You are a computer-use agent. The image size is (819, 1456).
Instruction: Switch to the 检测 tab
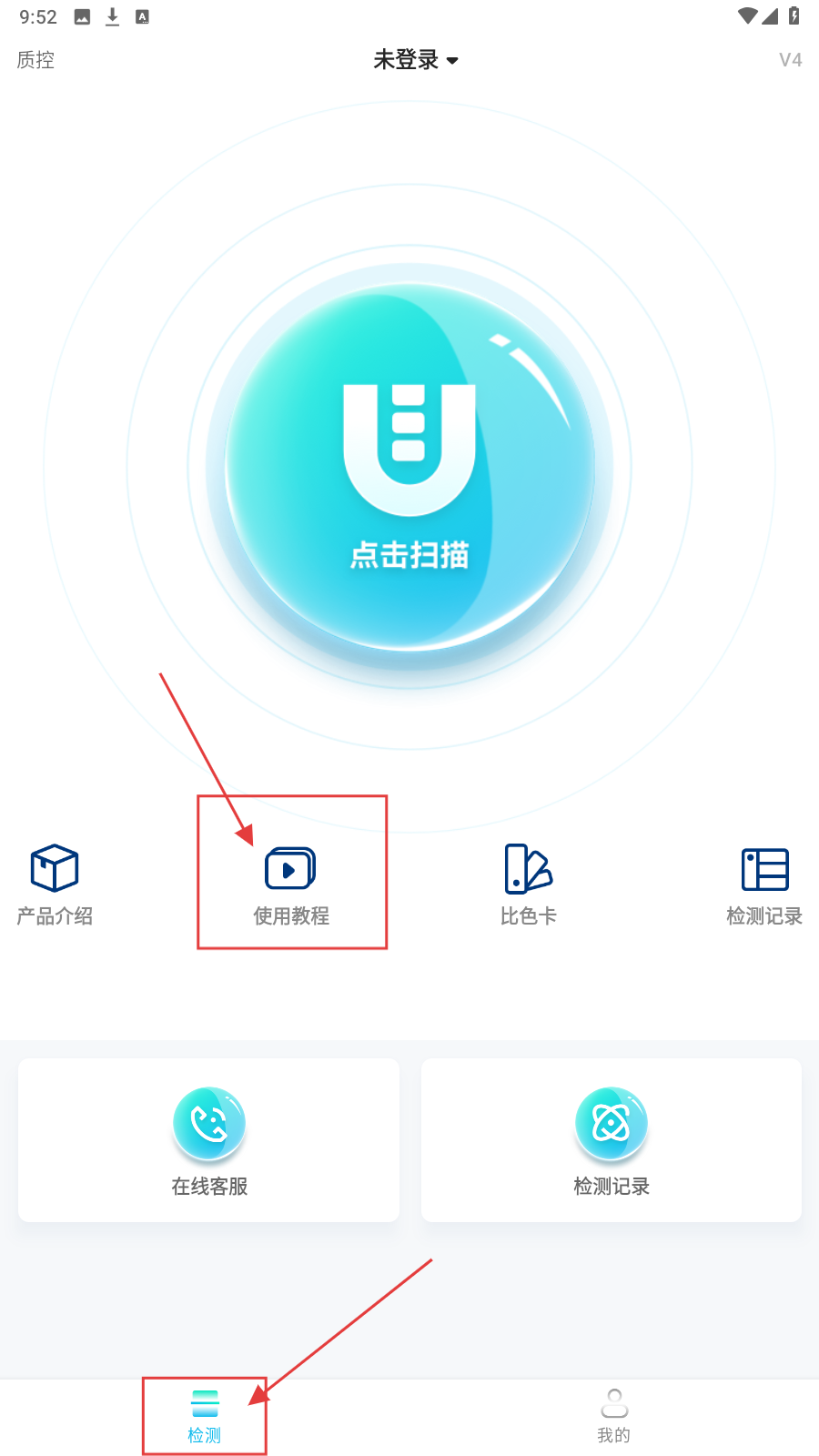pyautogui.click(x=205, y=1416)
